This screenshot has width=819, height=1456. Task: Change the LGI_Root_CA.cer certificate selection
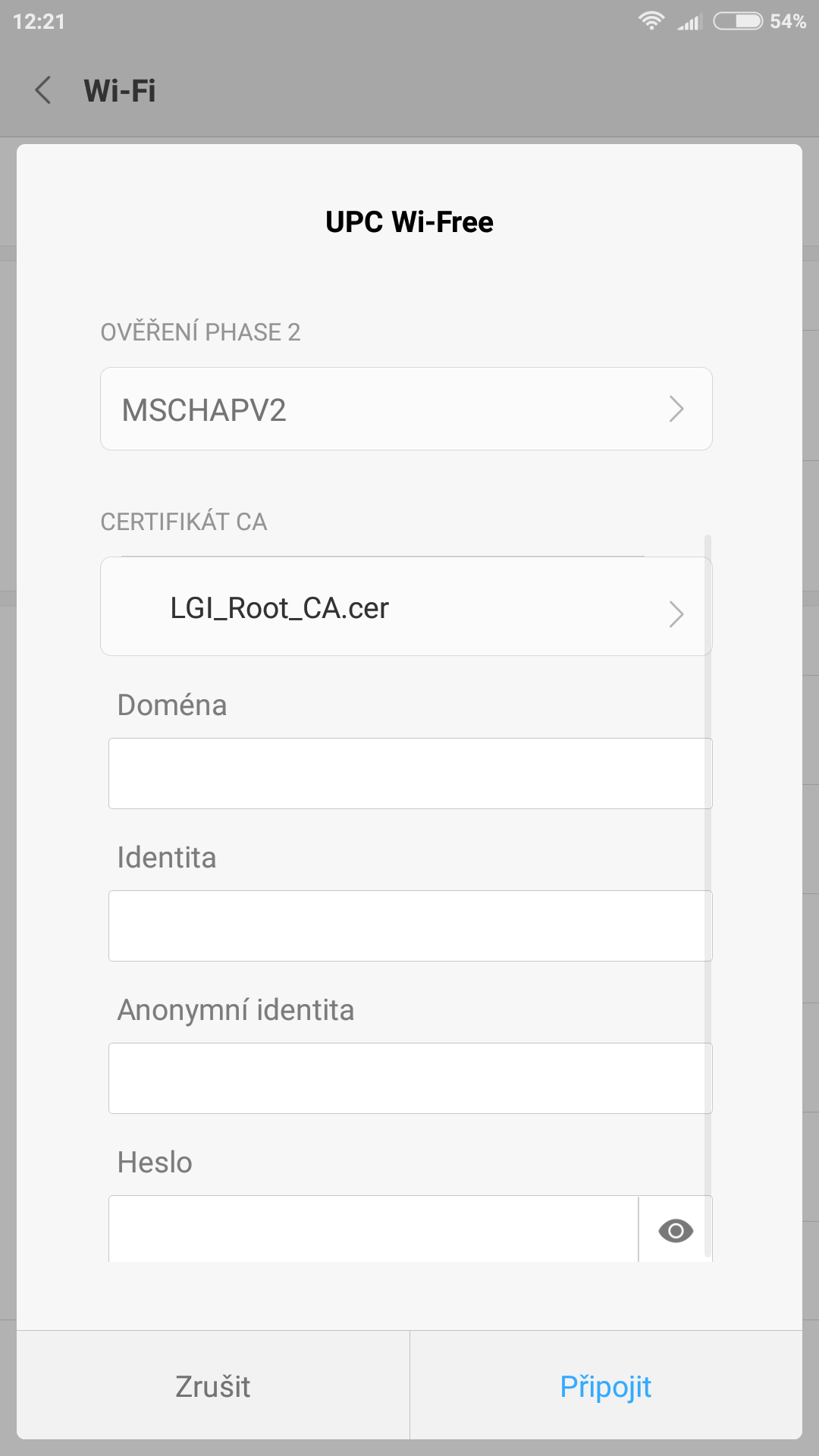point(406,607)
